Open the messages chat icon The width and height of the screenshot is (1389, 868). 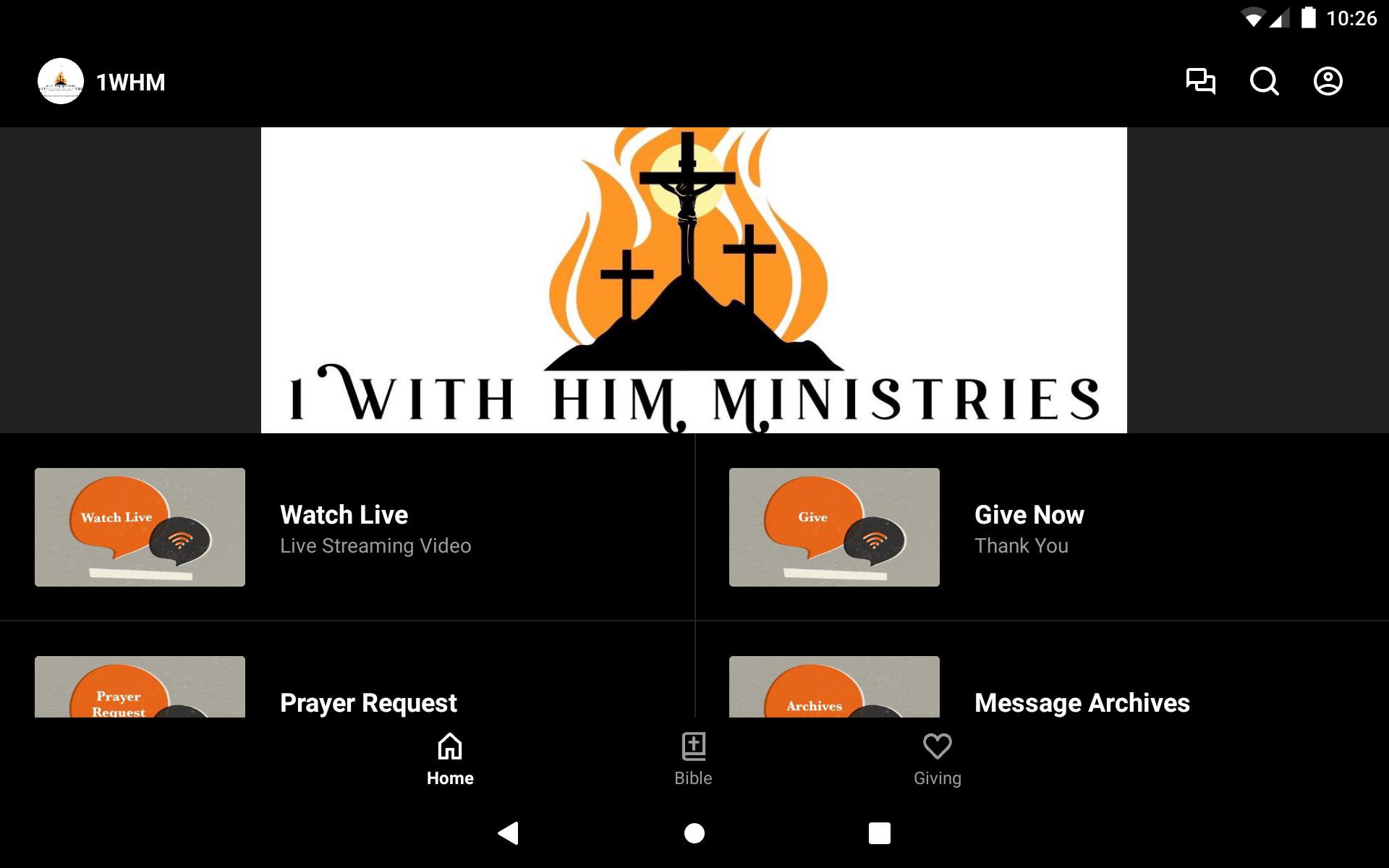coord(1200,81)
